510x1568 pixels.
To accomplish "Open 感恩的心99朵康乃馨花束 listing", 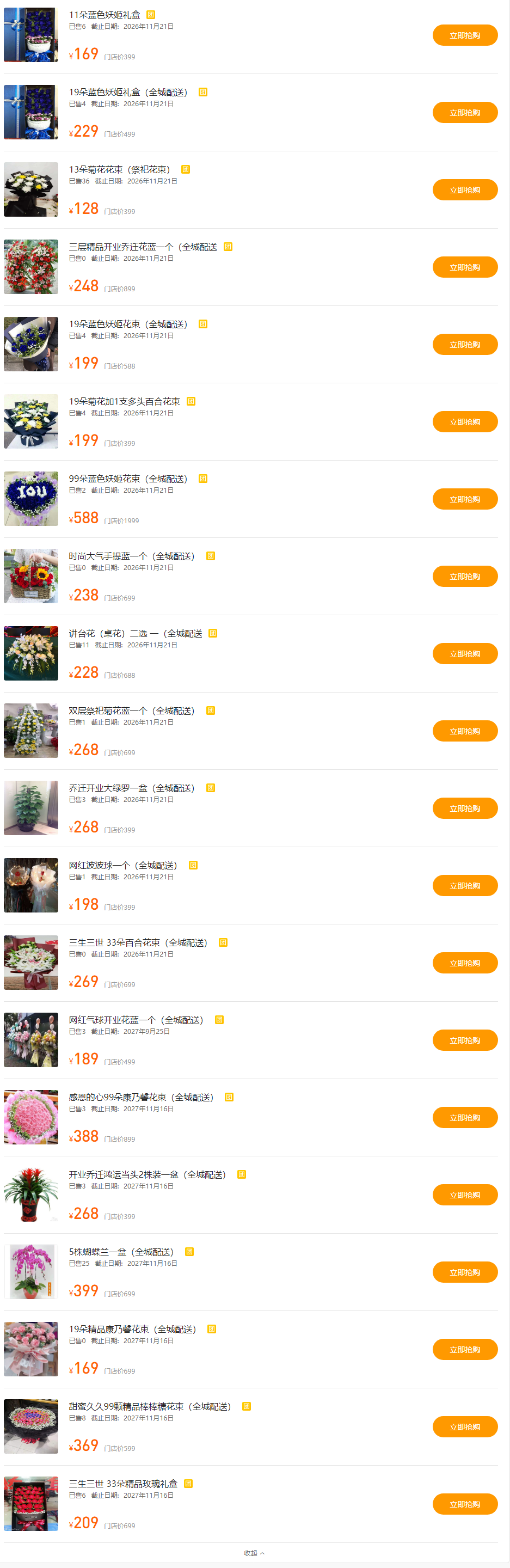I will (x=140, y=1098).
